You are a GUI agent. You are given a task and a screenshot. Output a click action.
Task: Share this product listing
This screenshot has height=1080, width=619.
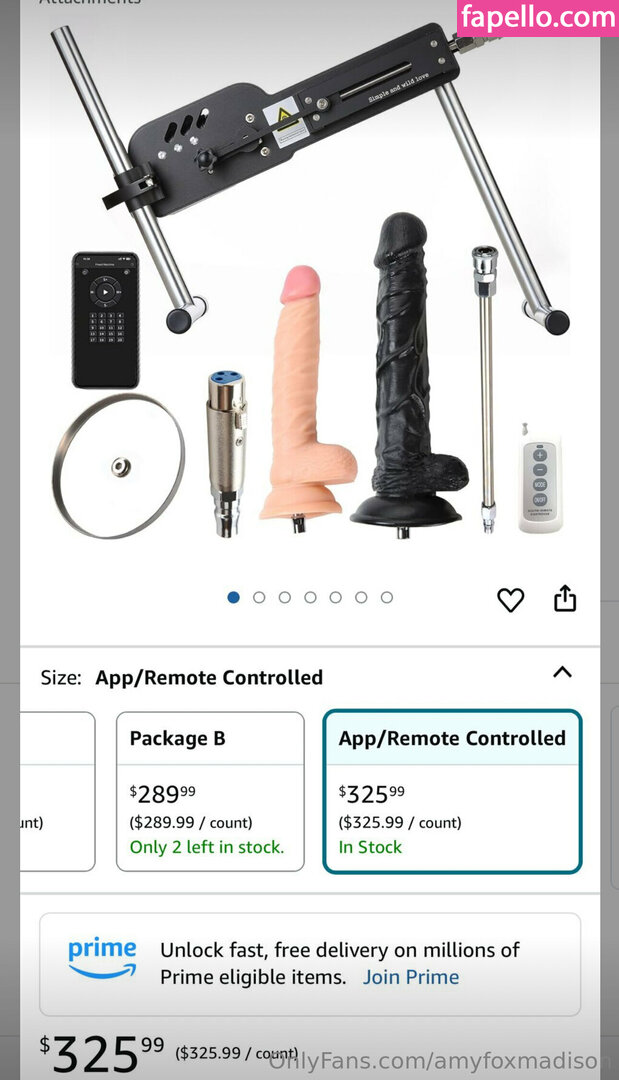(x=565, y=599)
